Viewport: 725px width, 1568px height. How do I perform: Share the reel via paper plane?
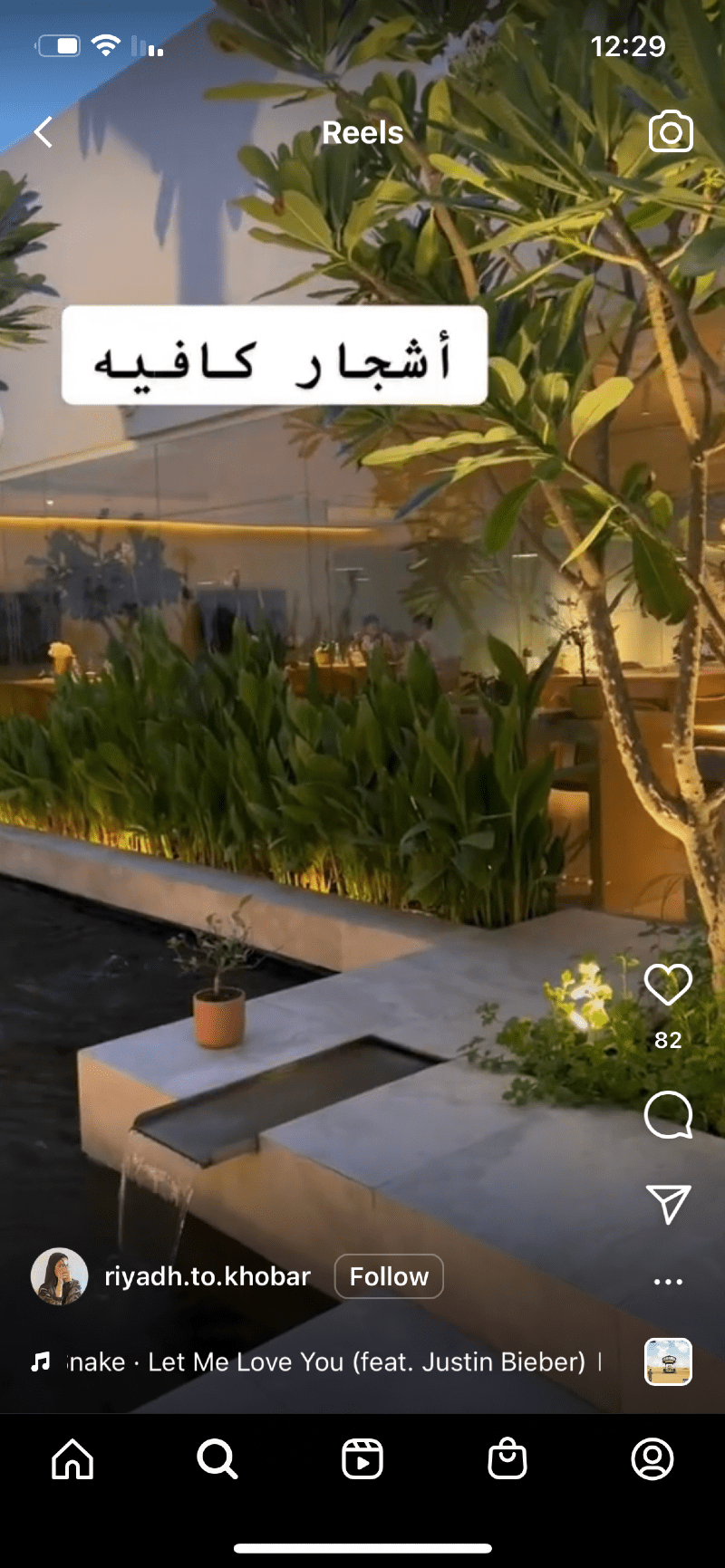668,1204
